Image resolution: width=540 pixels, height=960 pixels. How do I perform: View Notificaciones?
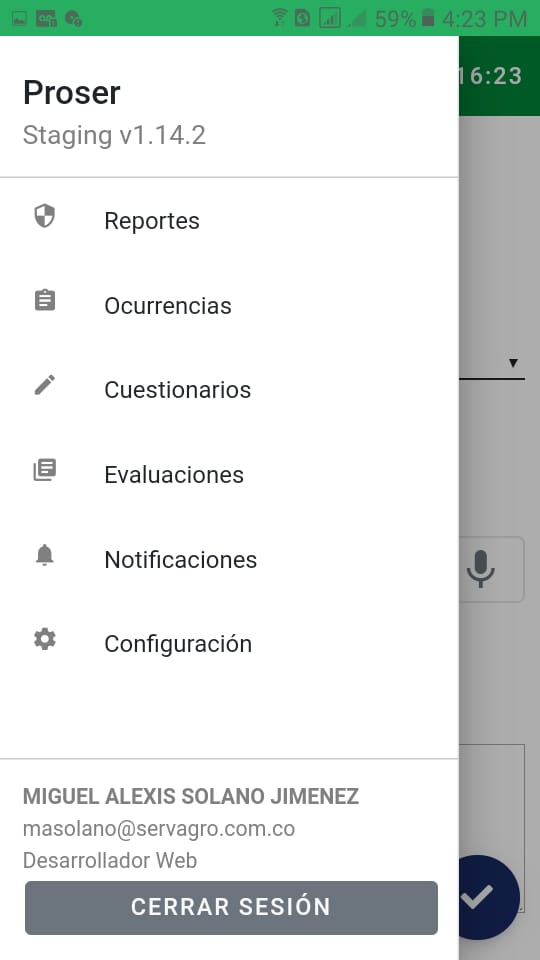pyautogui.click(x=229, y=559)
